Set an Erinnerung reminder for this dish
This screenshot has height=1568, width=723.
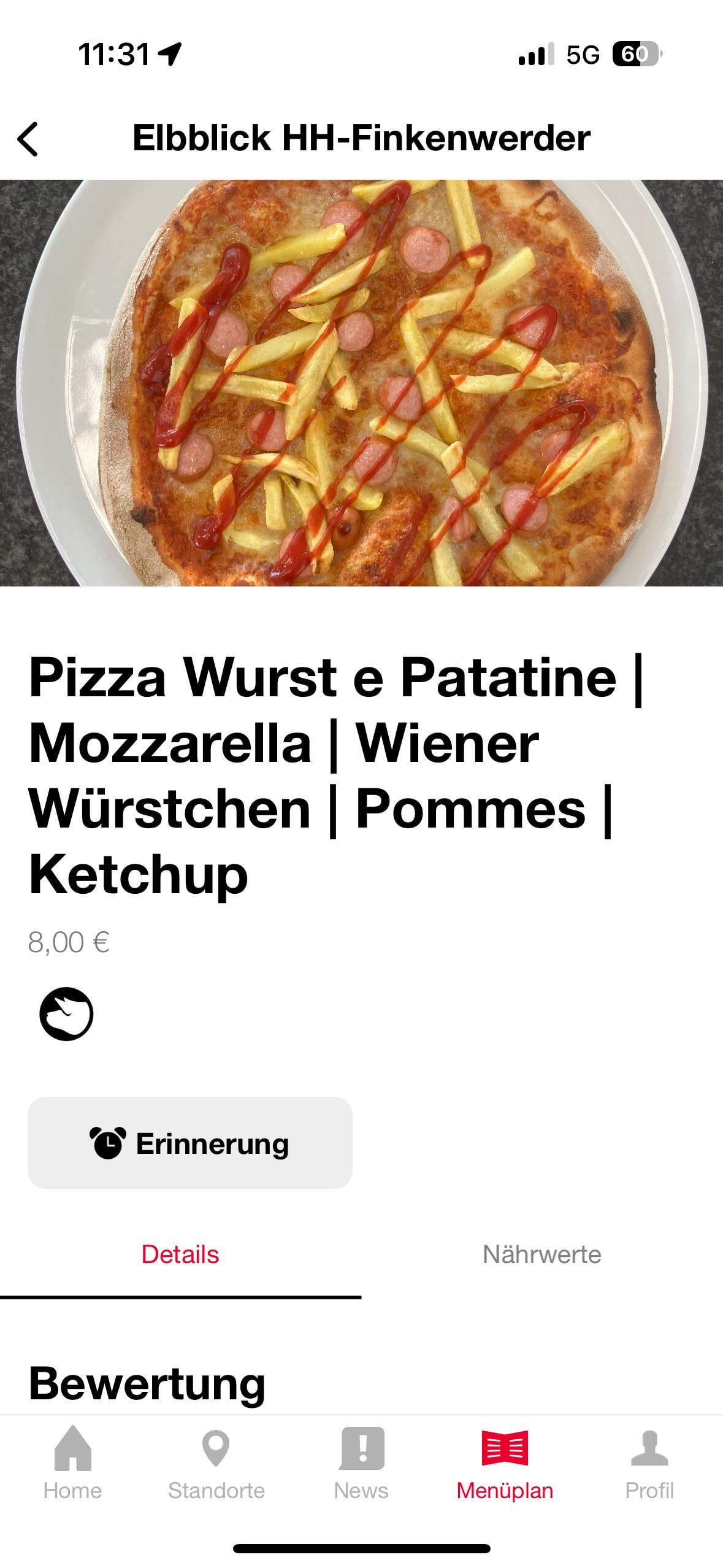(190, 1144)
